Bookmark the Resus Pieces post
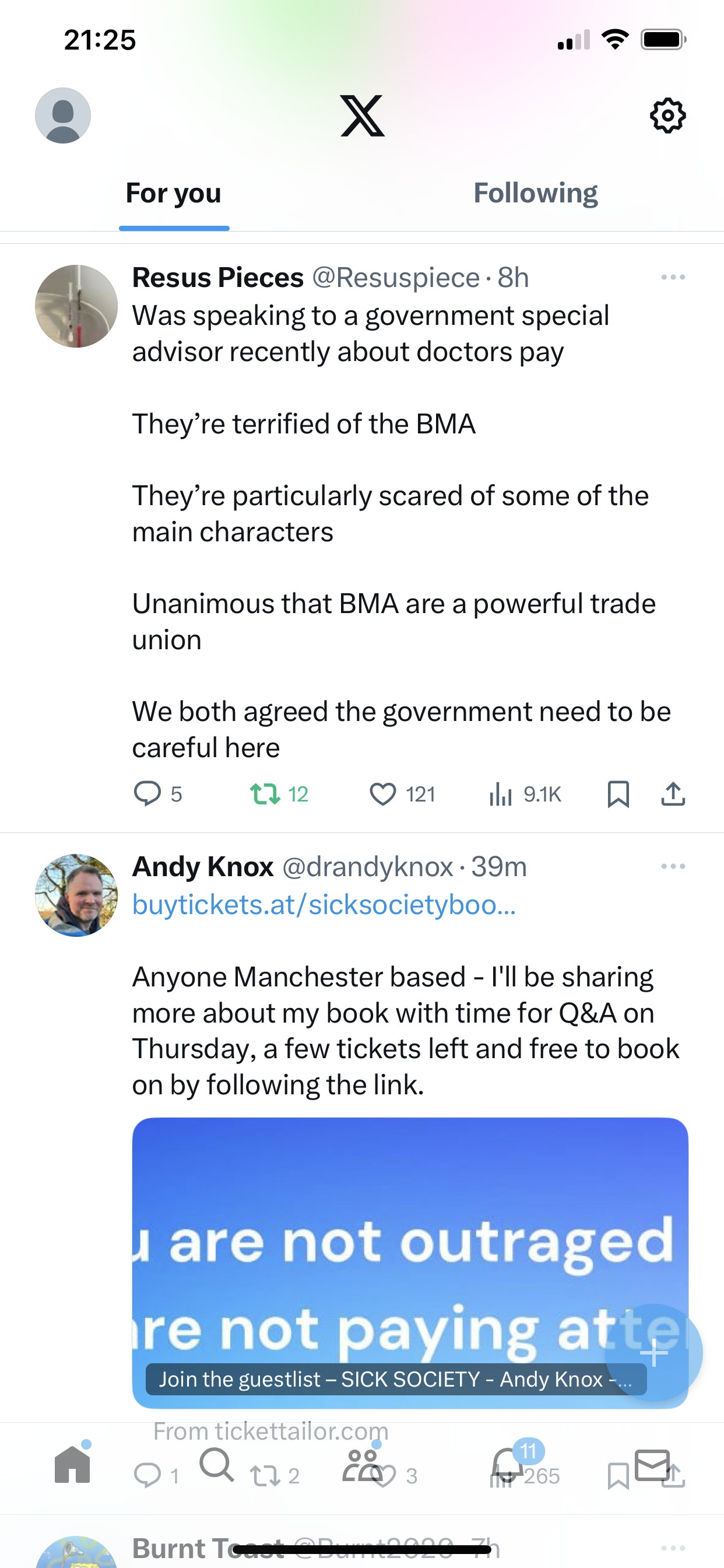 point(618,794)
